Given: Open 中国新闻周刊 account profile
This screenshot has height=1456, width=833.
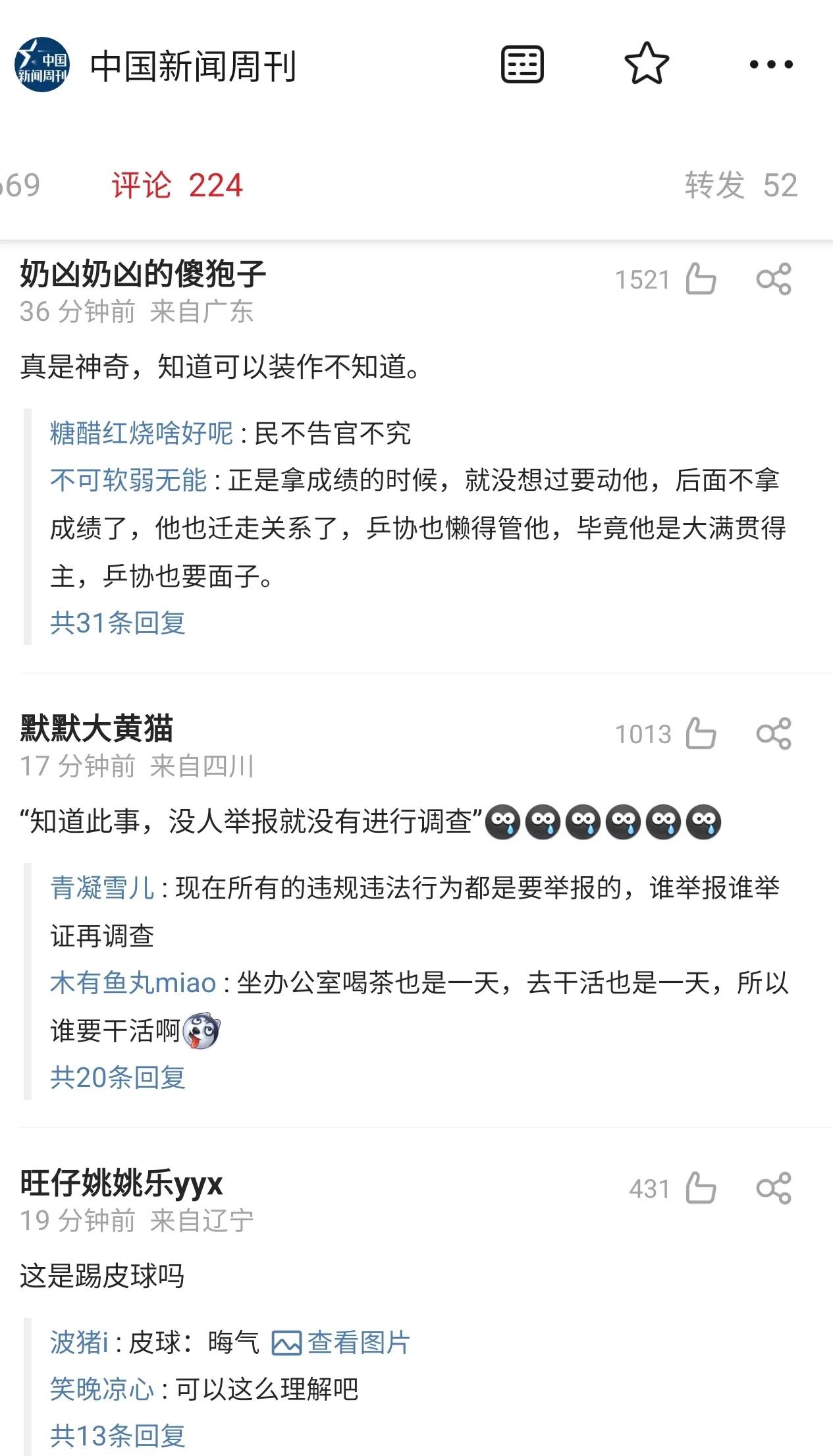Looking at the screenshot, I should [192, 66].
